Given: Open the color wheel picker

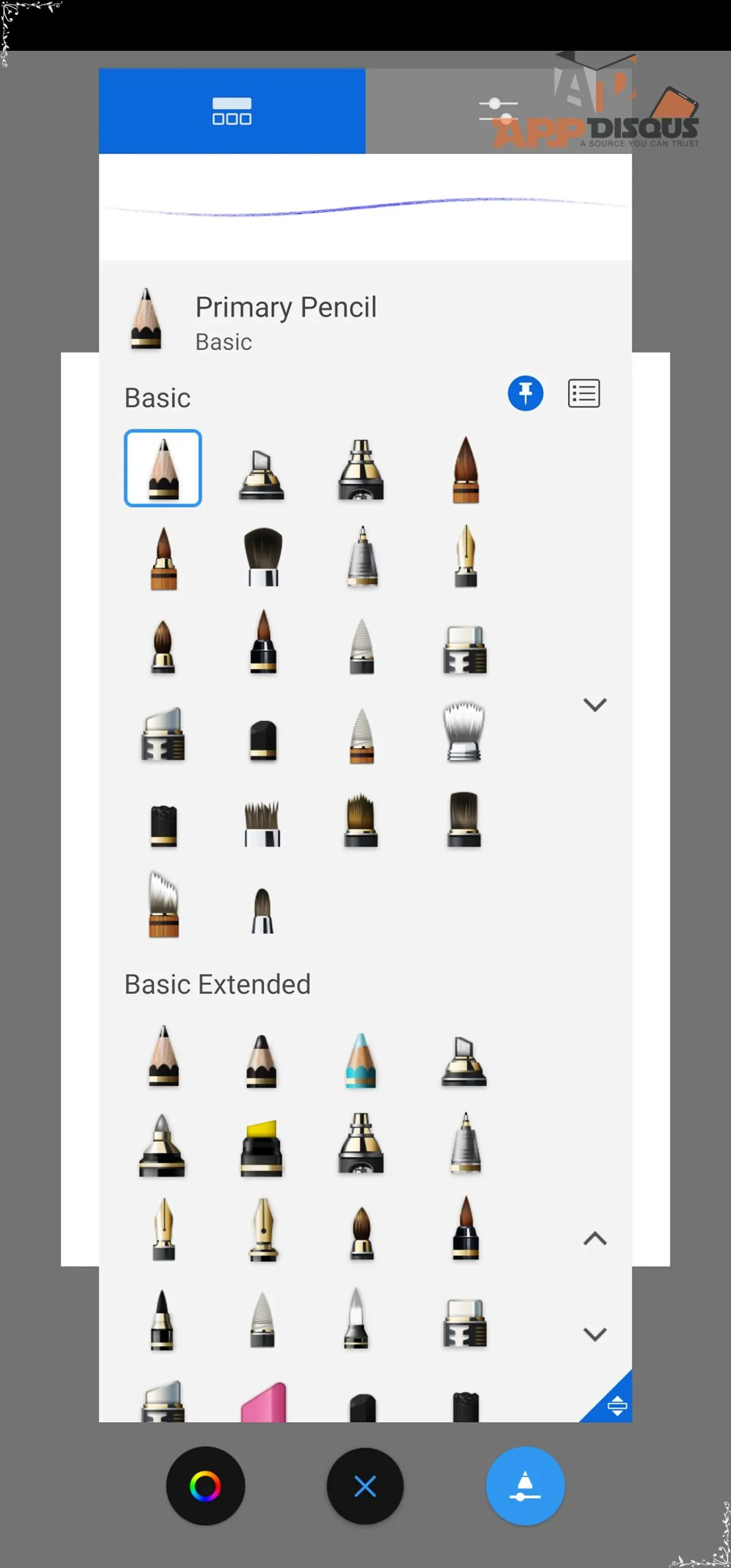Looking at the screenshot, I should (205, 1486).
